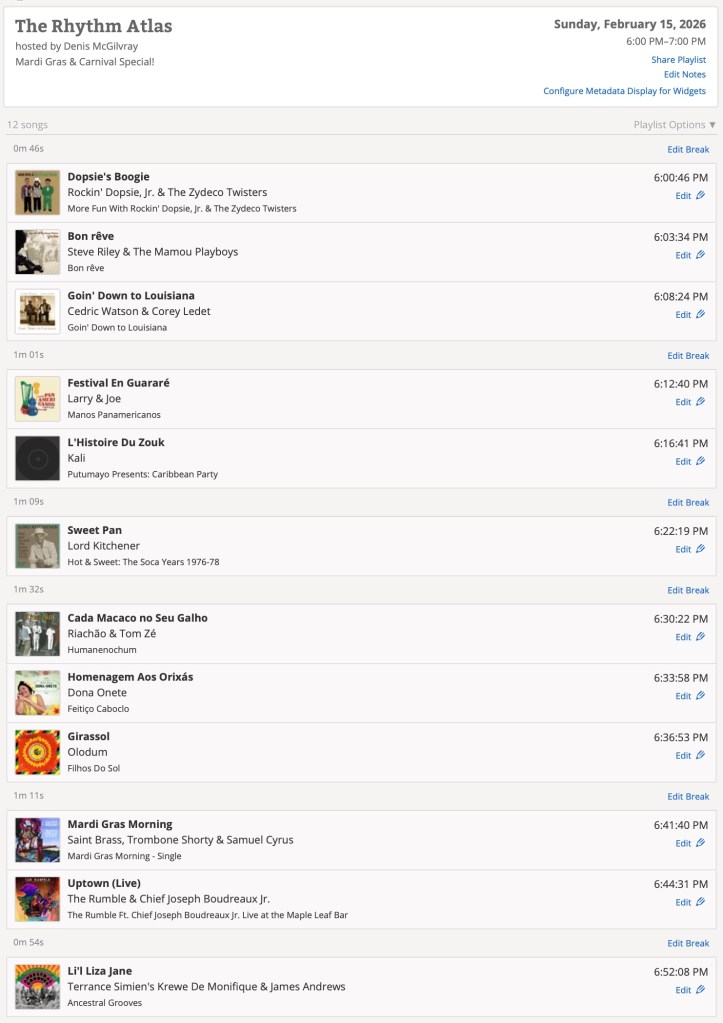Edit the Festival En Guararé entry
Image resolution: width=723 pixels, height=1023 pixels.
click(689, 402)
